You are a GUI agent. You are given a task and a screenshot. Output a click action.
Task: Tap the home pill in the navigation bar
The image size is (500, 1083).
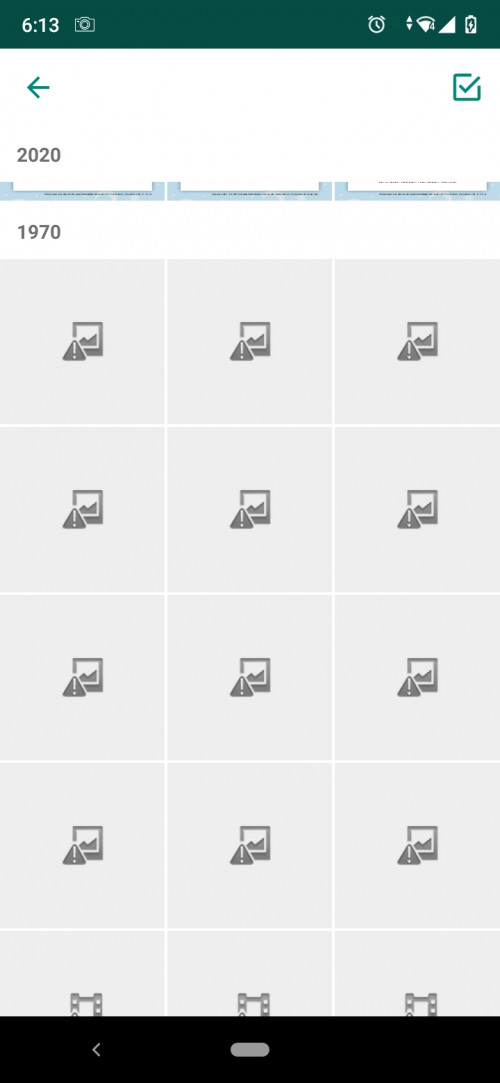pyautogui.click(x=250, y=1050)
